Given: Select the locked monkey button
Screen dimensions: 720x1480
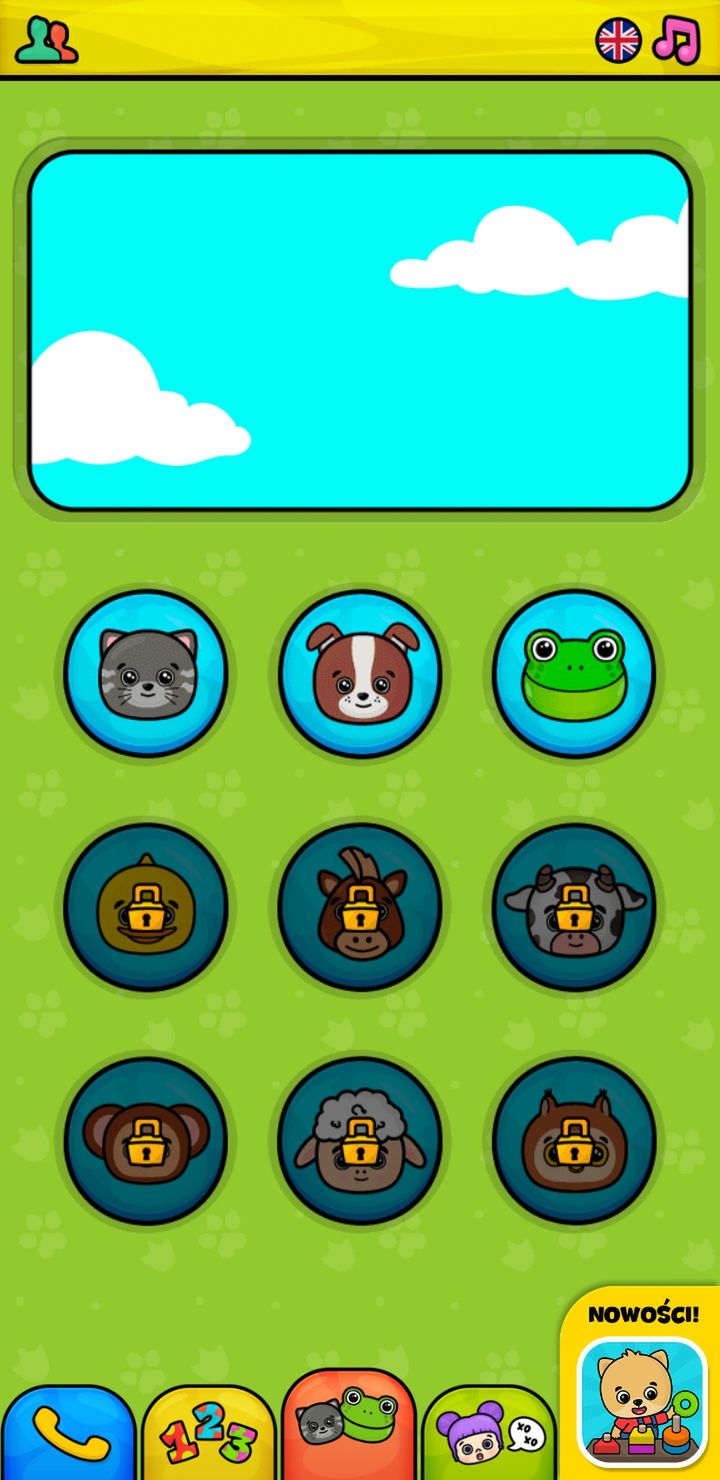Looking at the screenshot, I should pos(146,1141).
